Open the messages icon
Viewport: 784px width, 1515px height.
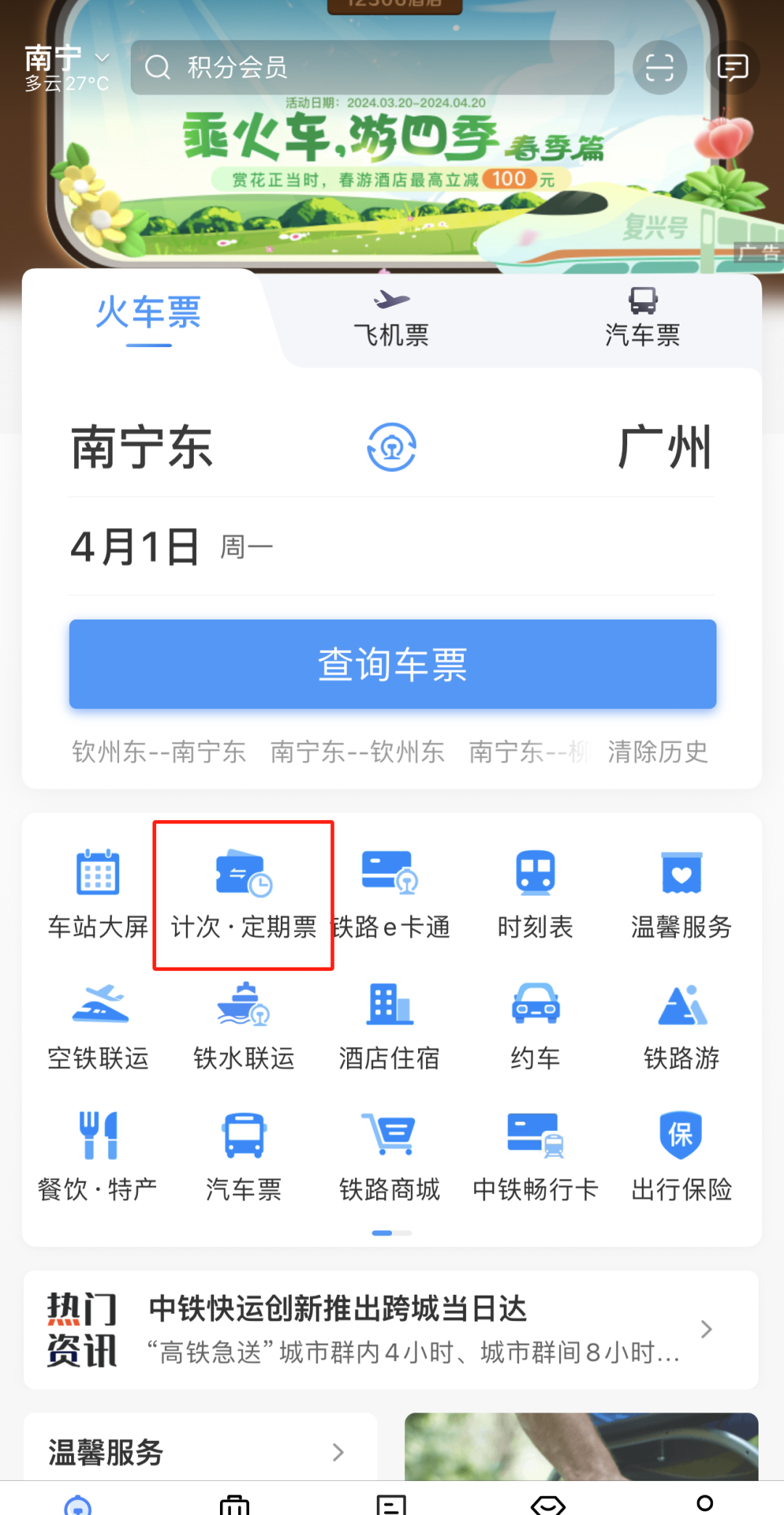click(732, 68)
